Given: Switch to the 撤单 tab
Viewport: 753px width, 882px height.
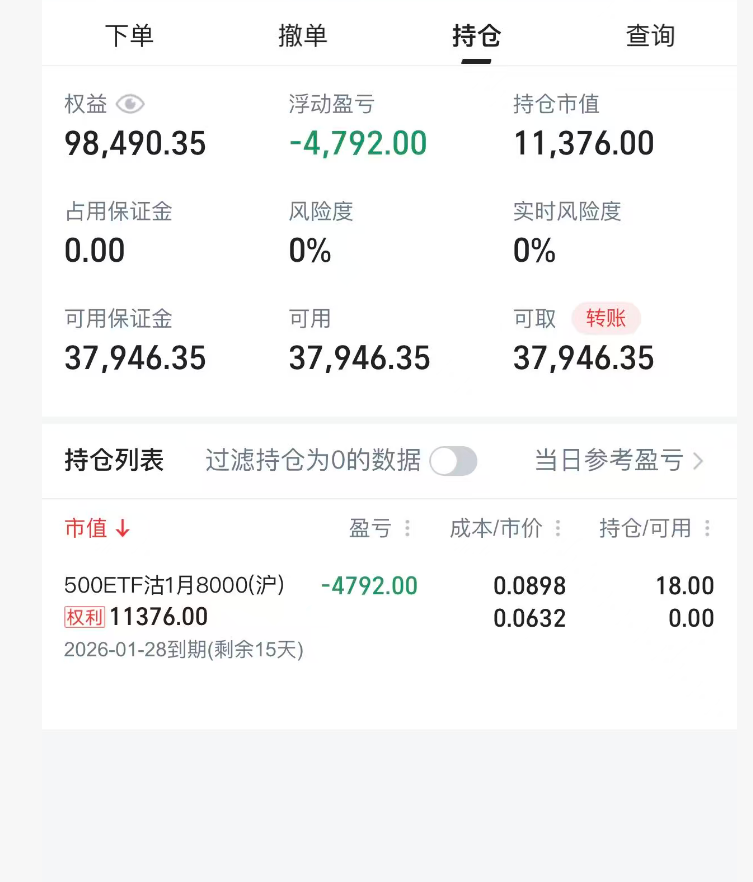Looking at the screenshot, I should 303,36.
